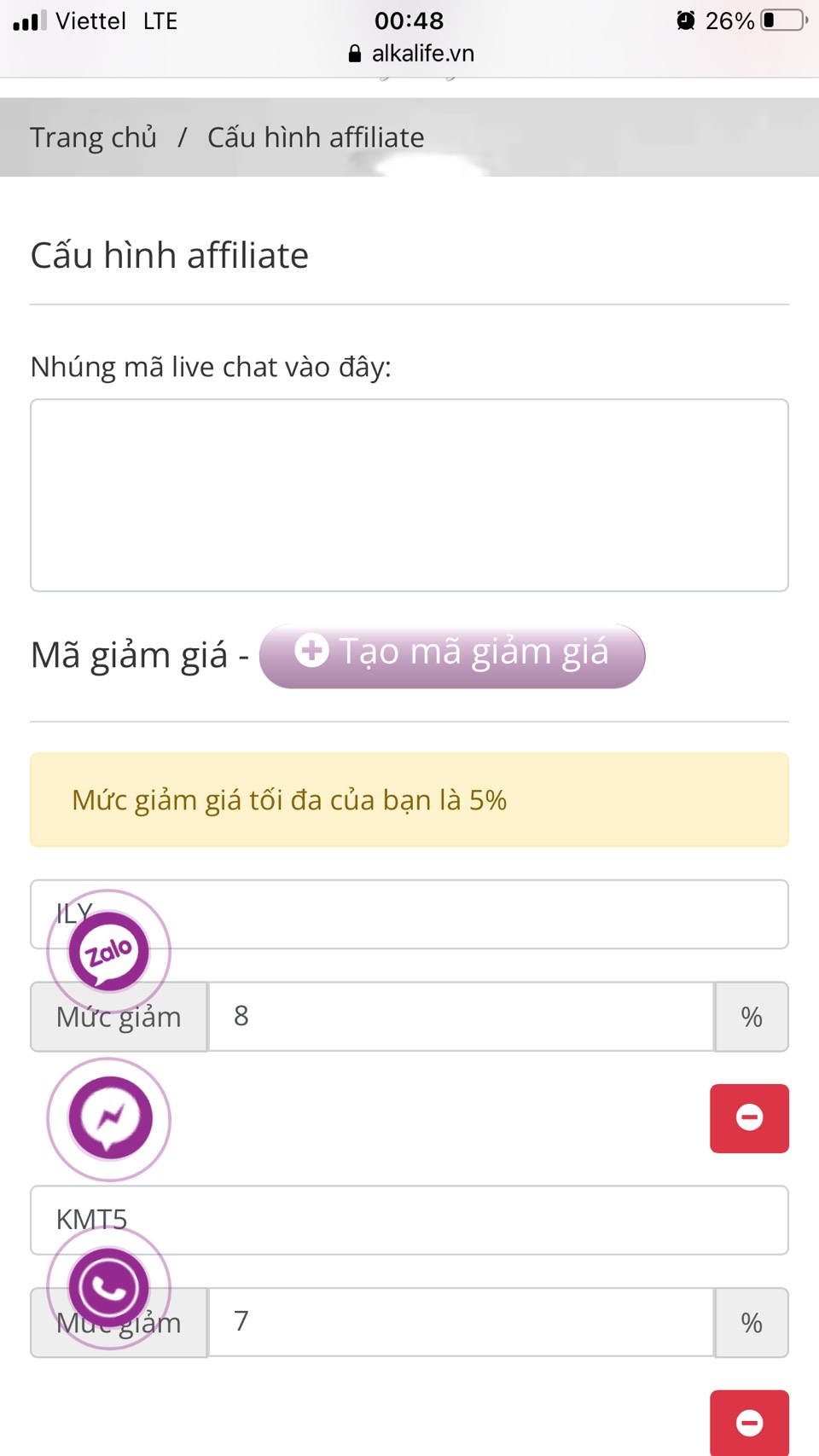Image resolution: width=819 pixels, height=1456 pixels.
Task: Open the Trang chủ breadcrumb link
Action: pyautogui.click(x=93, y=137)
